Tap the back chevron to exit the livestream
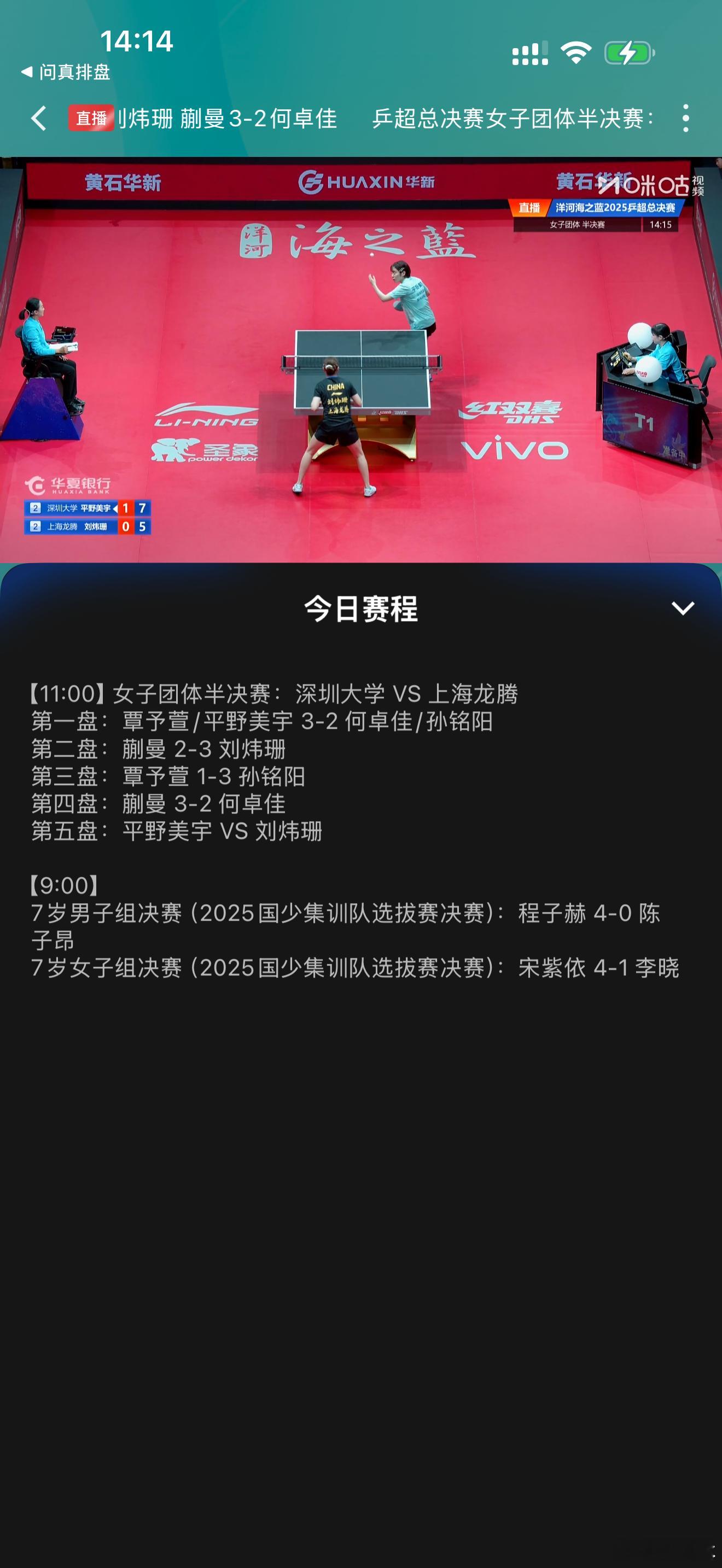This screenshot has width=722, height=1568. 38,119
